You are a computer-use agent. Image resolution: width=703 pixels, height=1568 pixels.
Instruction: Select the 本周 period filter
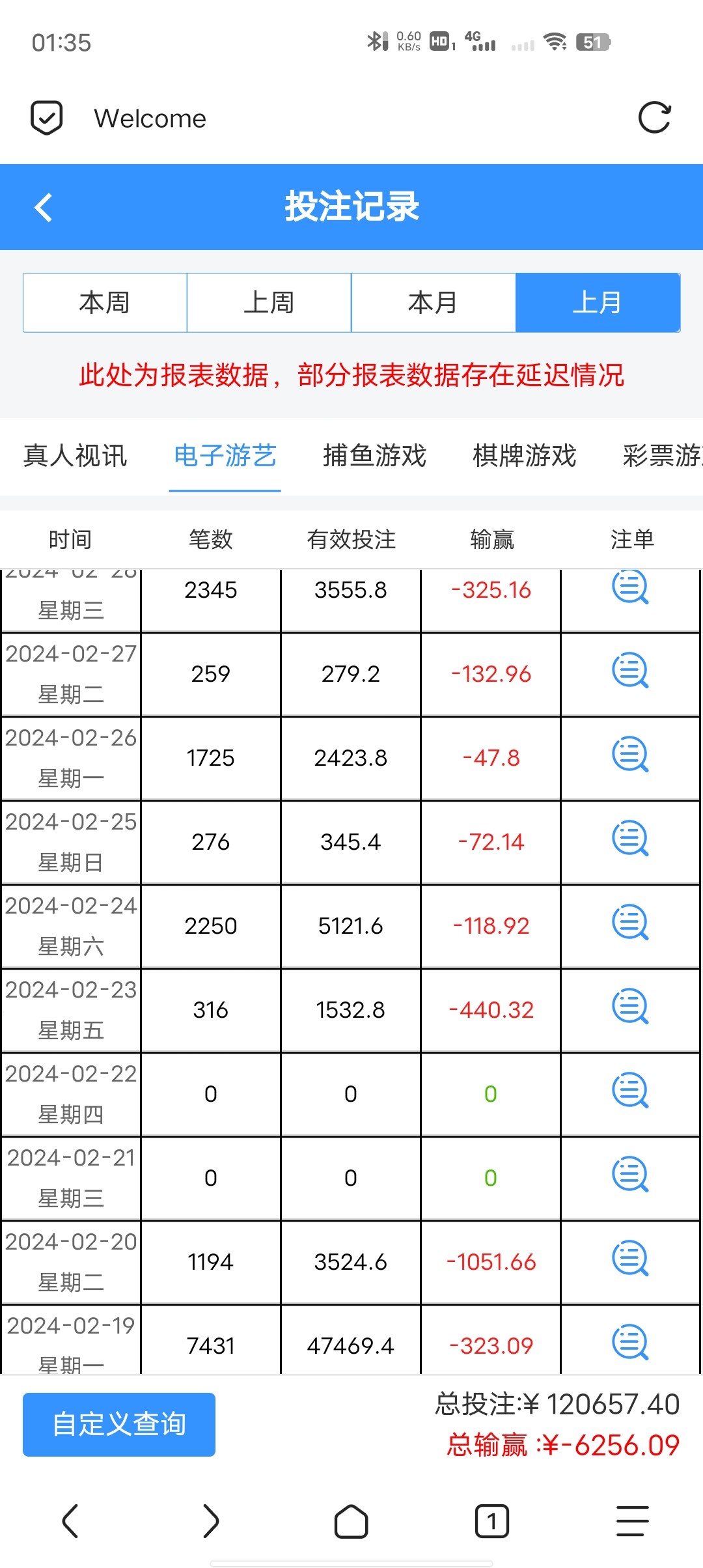point(105,303)
